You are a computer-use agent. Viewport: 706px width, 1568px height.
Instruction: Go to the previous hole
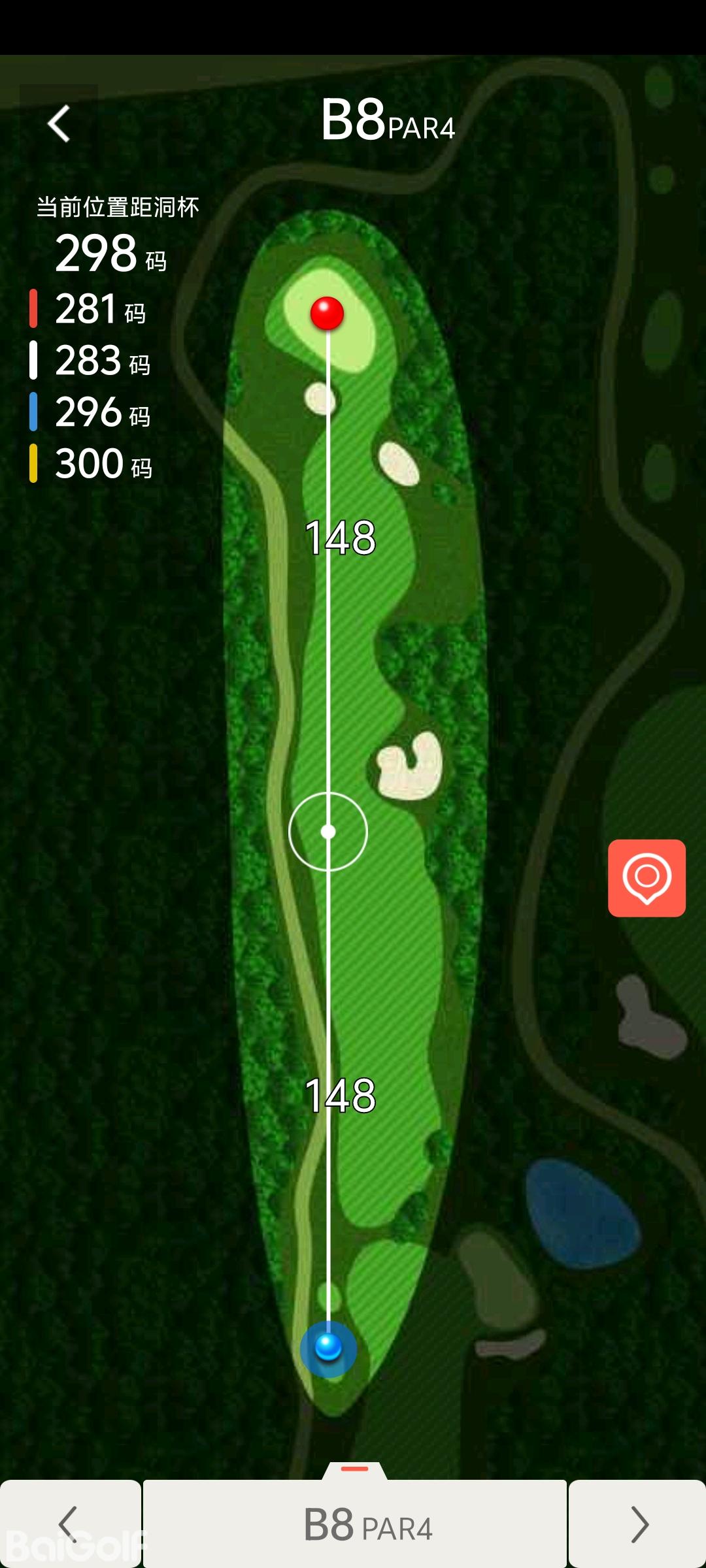(x=69, y=1524)
